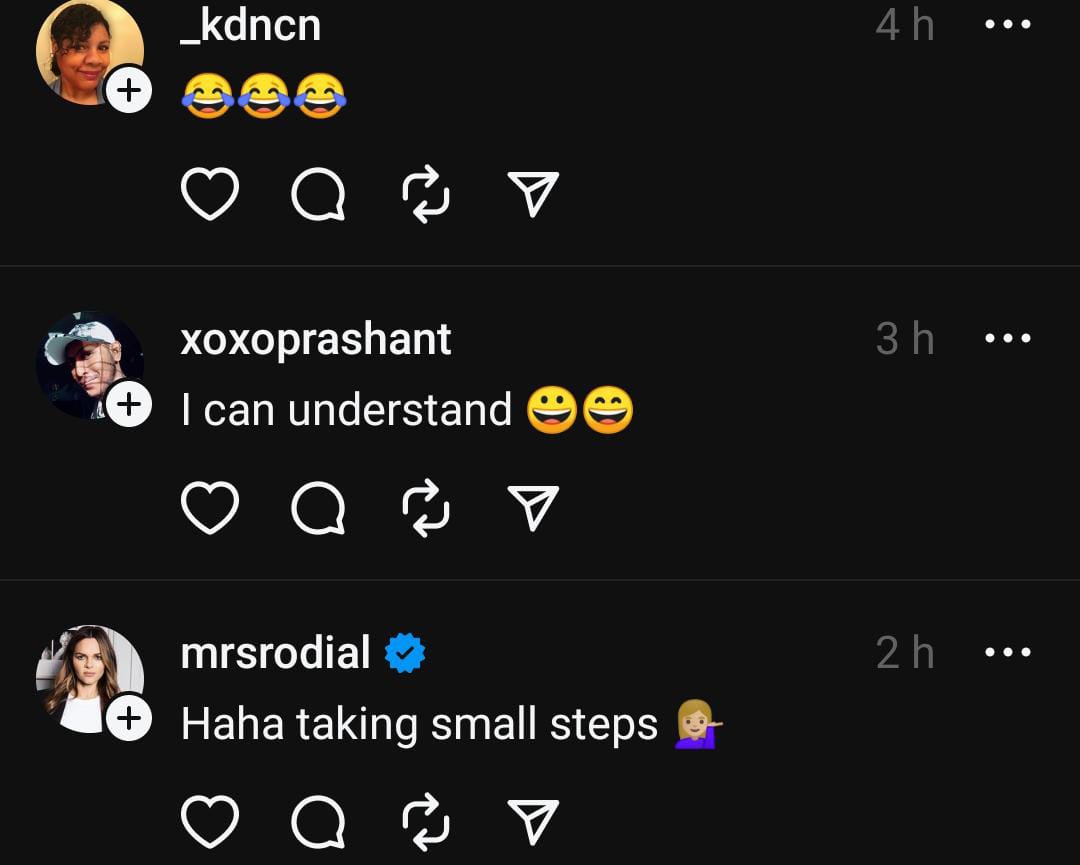Screen dimensions: 1080x865
Task: Repost xoxoprashant's reply
Action: 426,508
